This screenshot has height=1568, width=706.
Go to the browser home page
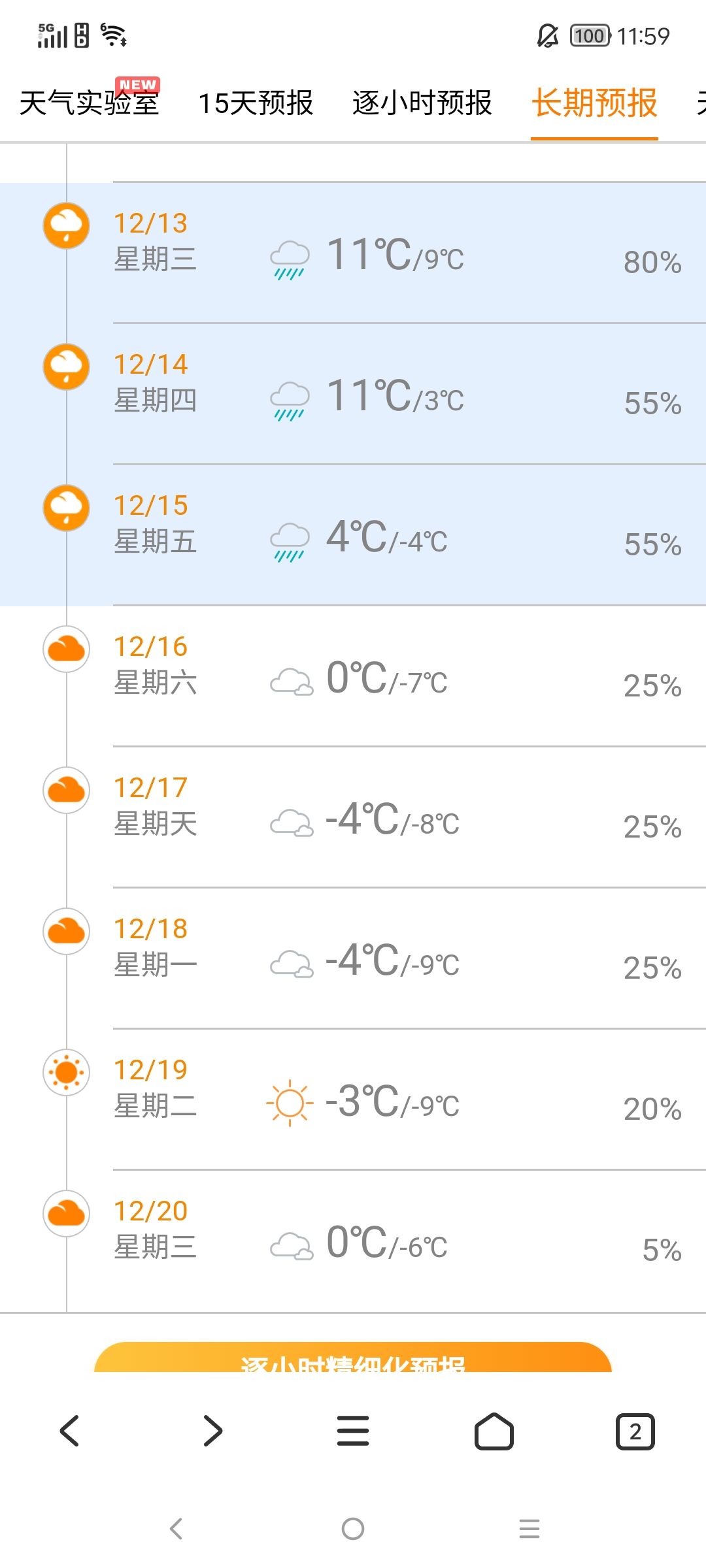tap(494, 1431)
